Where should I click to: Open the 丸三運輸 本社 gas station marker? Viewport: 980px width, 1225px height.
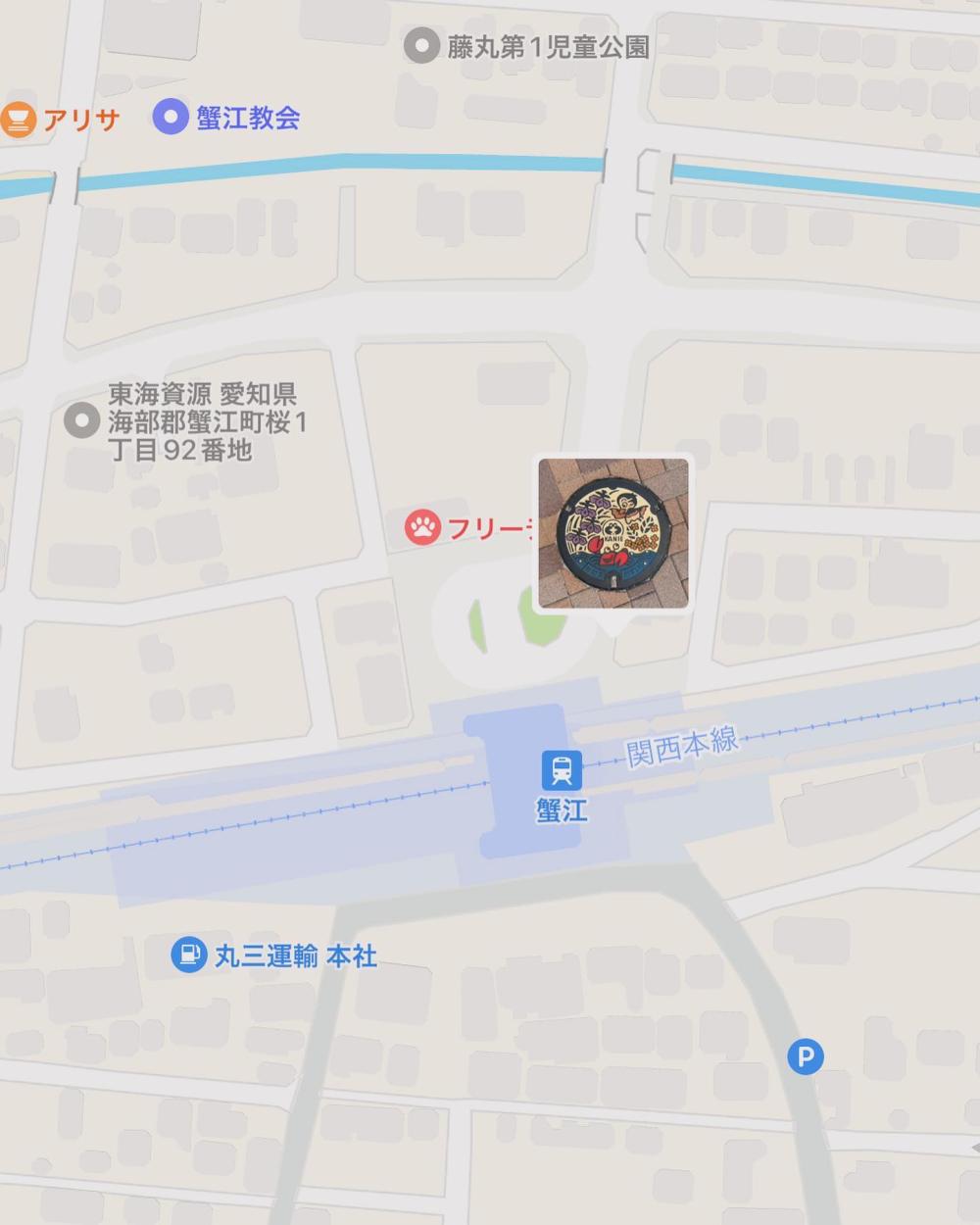[x=188, y=955]
